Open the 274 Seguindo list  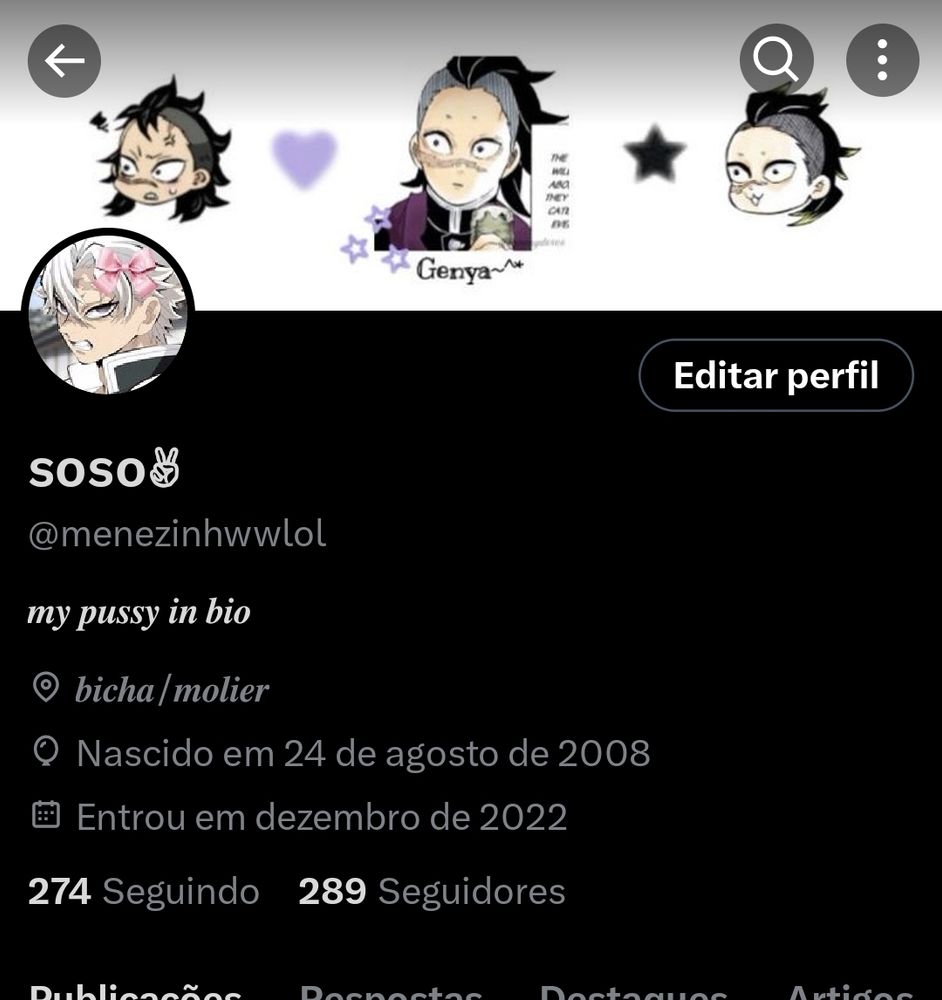pyautogui.click(x=144, y=891)
